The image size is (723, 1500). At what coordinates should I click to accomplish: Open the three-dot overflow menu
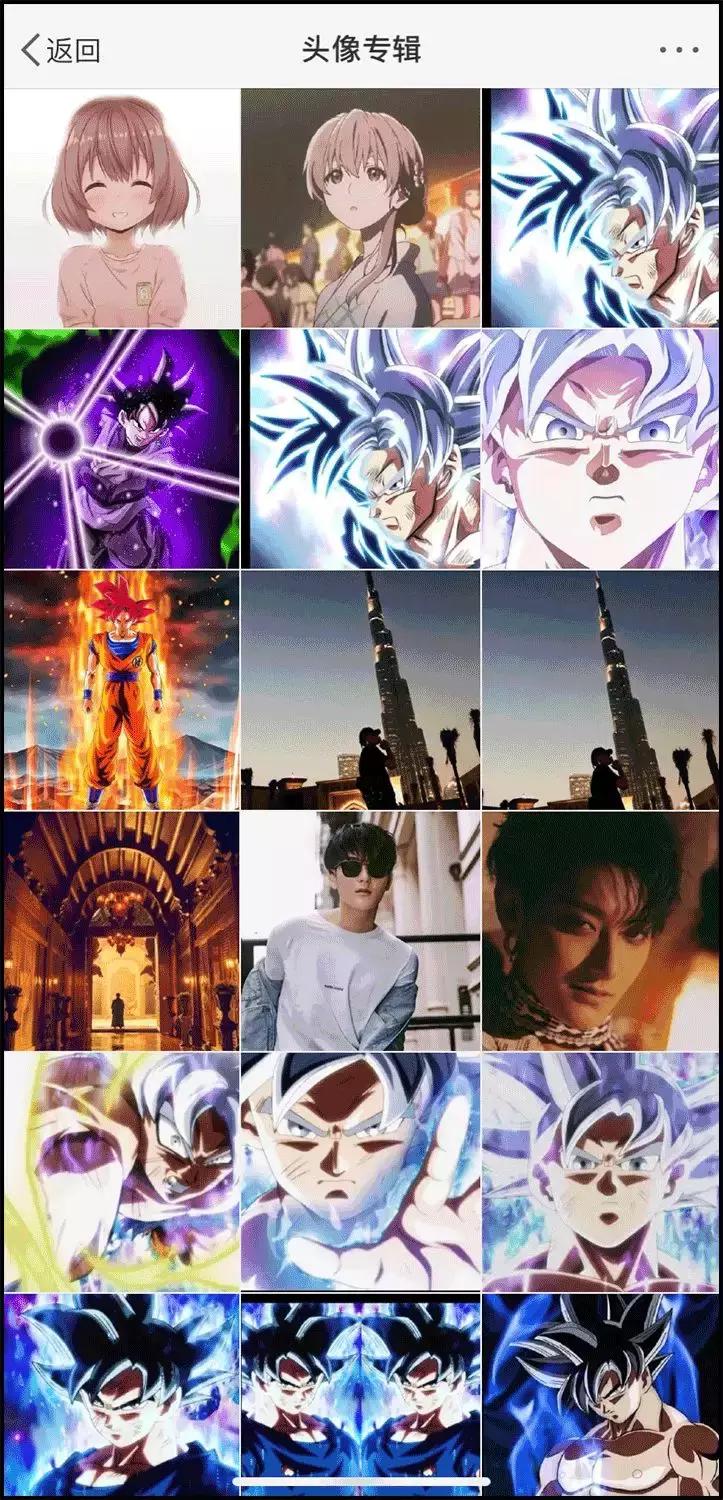678,49
